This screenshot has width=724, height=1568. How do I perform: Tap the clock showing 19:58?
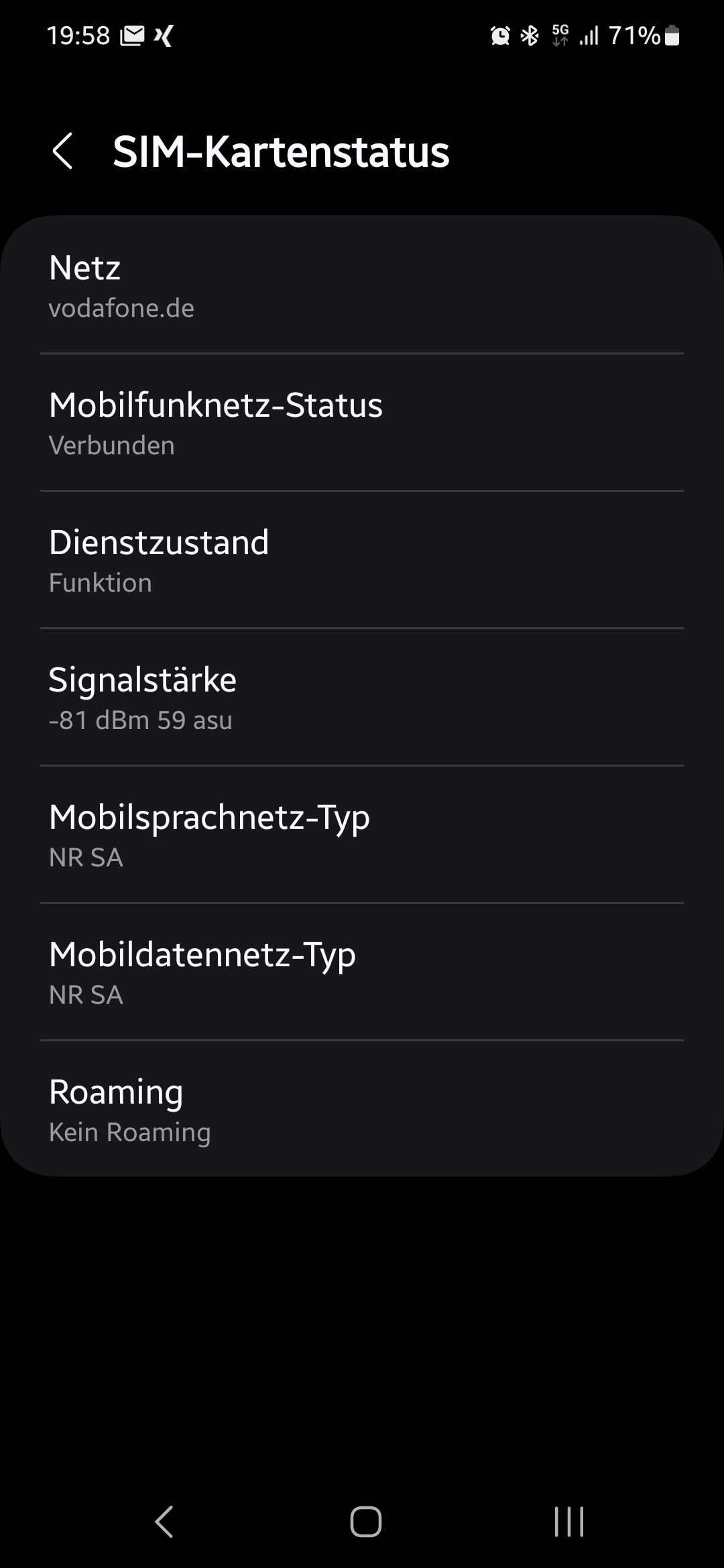tap(78, 35)
